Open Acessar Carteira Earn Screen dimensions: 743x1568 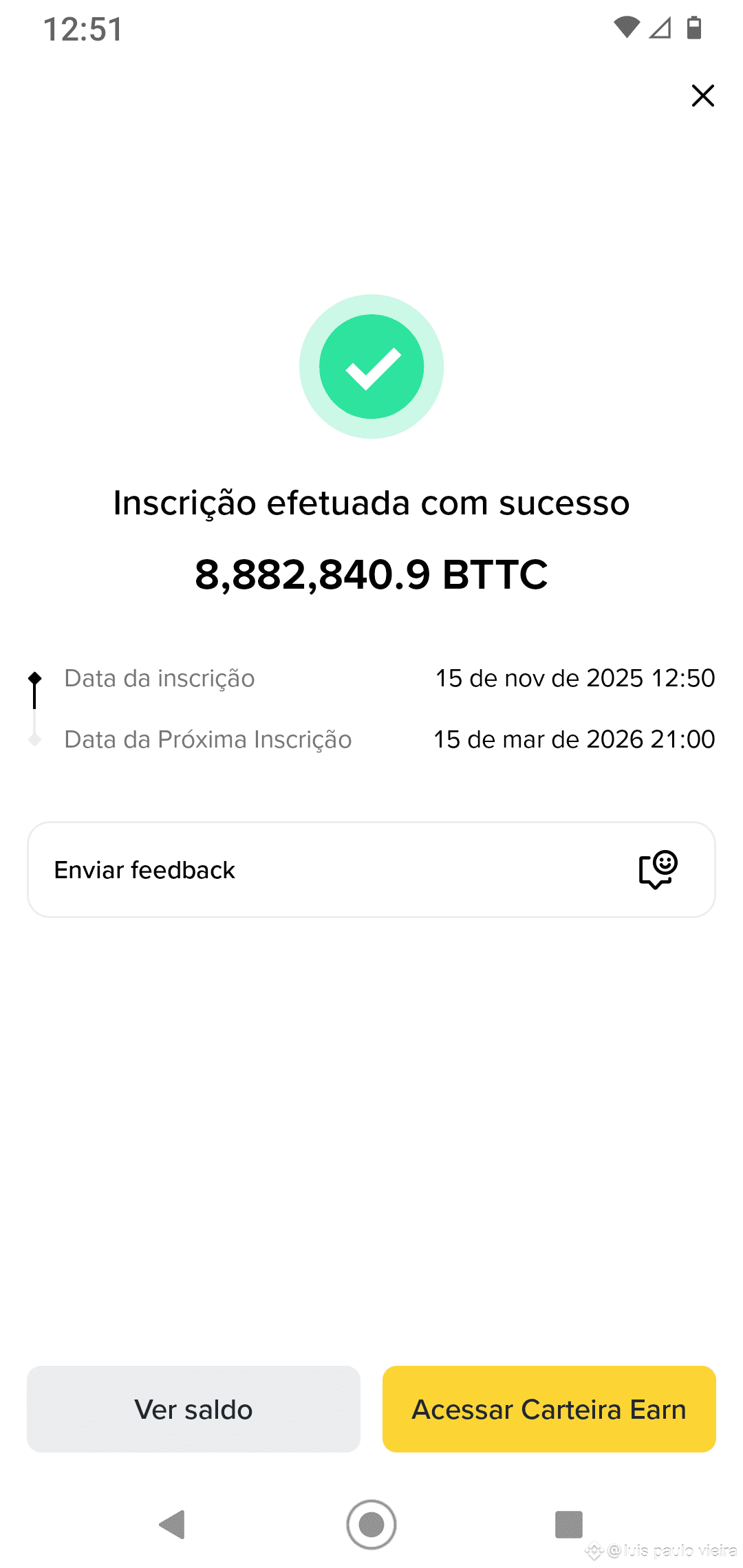click(549, 1409)
